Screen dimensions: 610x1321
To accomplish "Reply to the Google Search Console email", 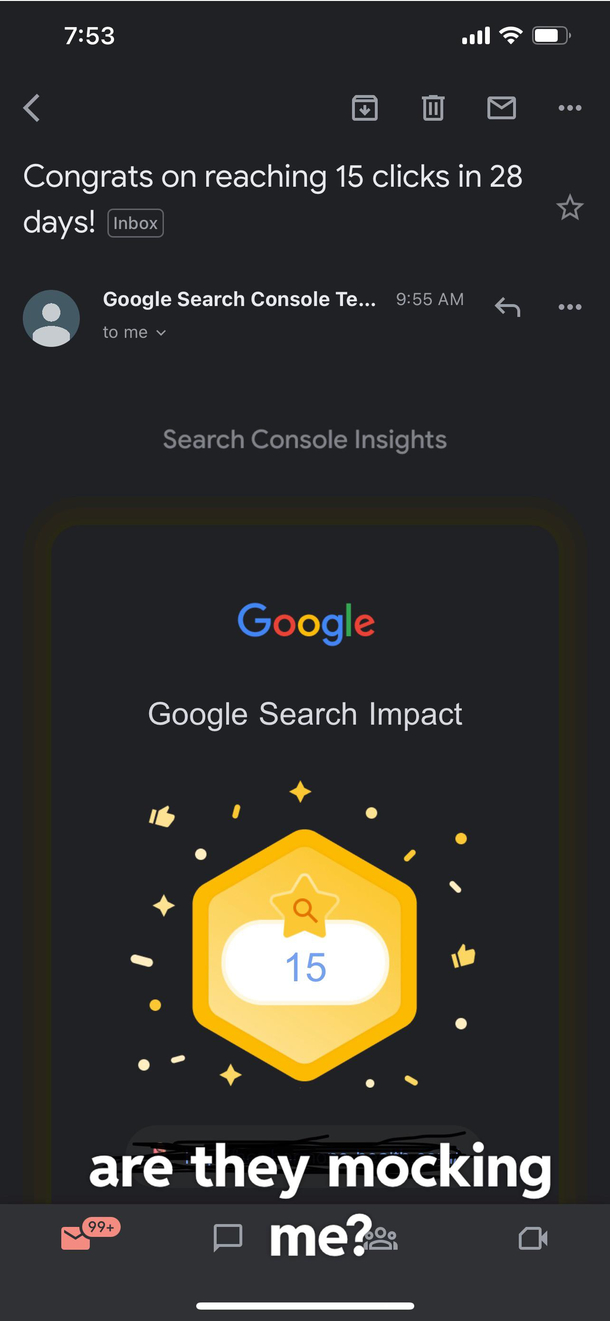I will point(507,307).
